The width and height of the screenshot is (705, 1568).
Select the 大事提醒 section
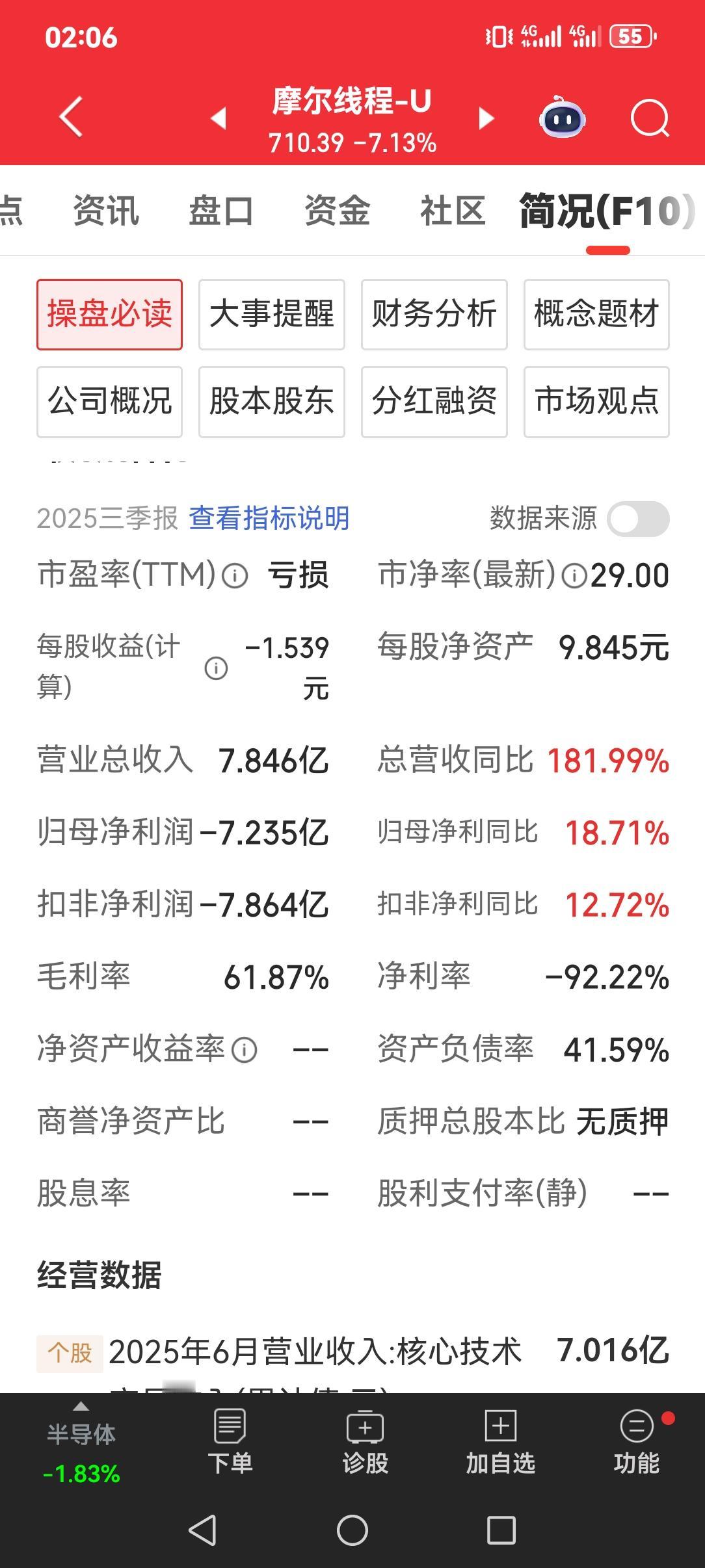272,315
